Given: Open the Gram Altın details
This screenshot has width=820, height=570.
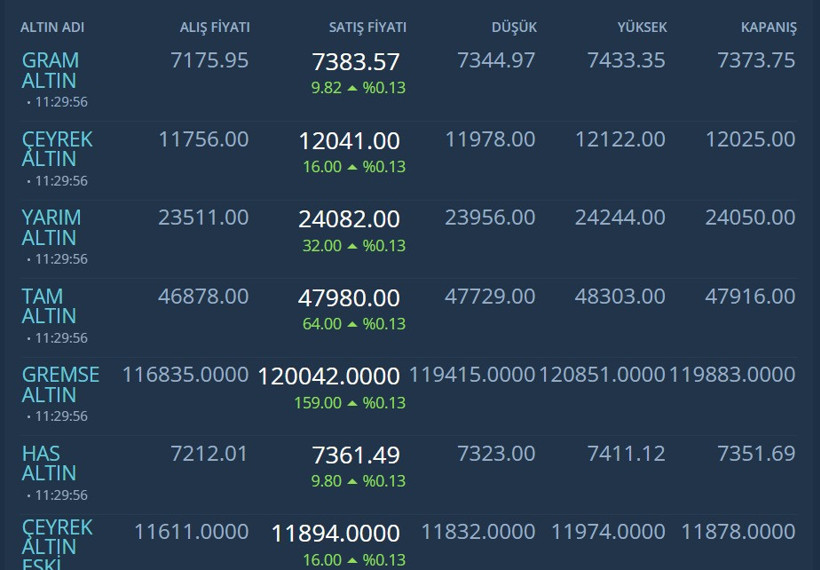Looking at the screenshot, I should coord(50,70).
